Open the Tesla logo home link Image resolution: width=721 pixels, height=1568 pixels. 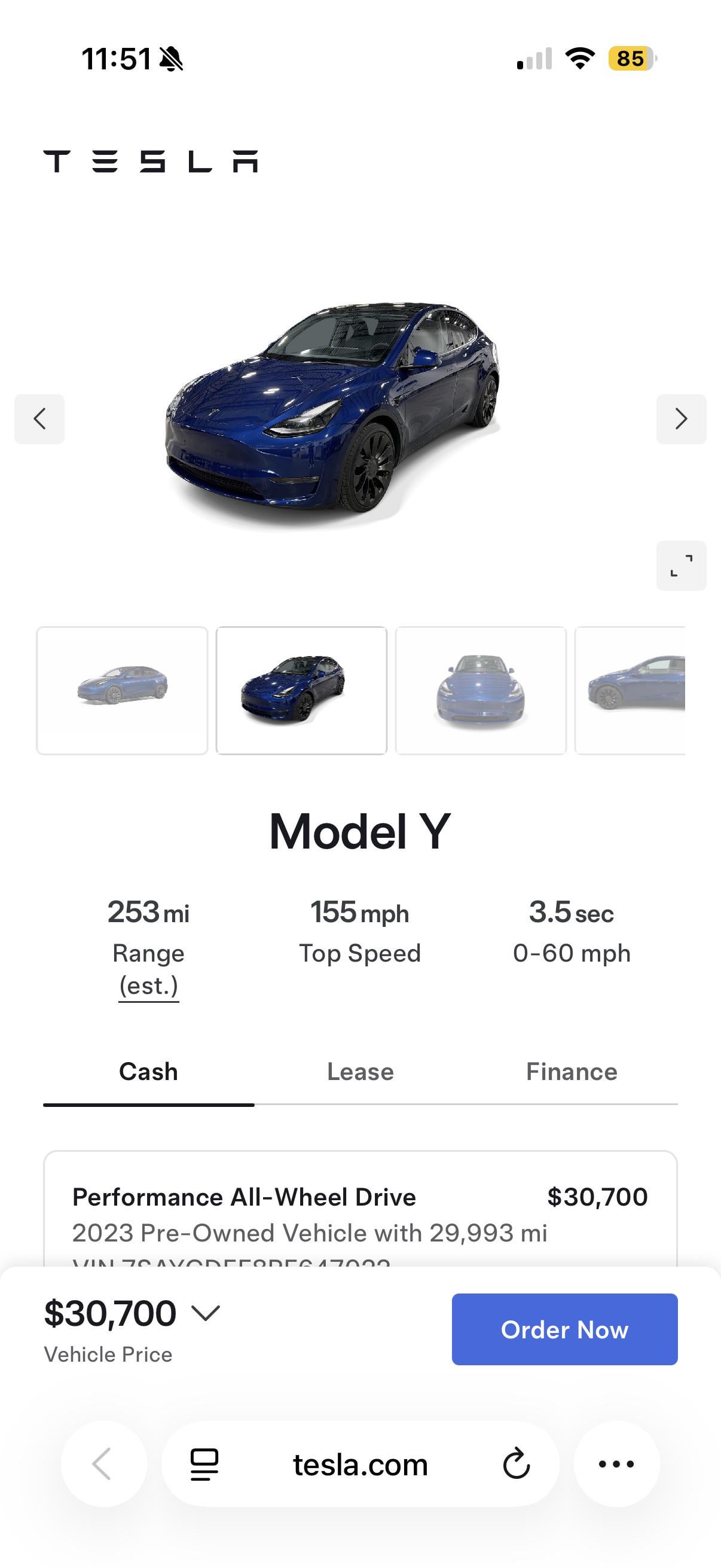pyautogui.click(x=150, y=161)
